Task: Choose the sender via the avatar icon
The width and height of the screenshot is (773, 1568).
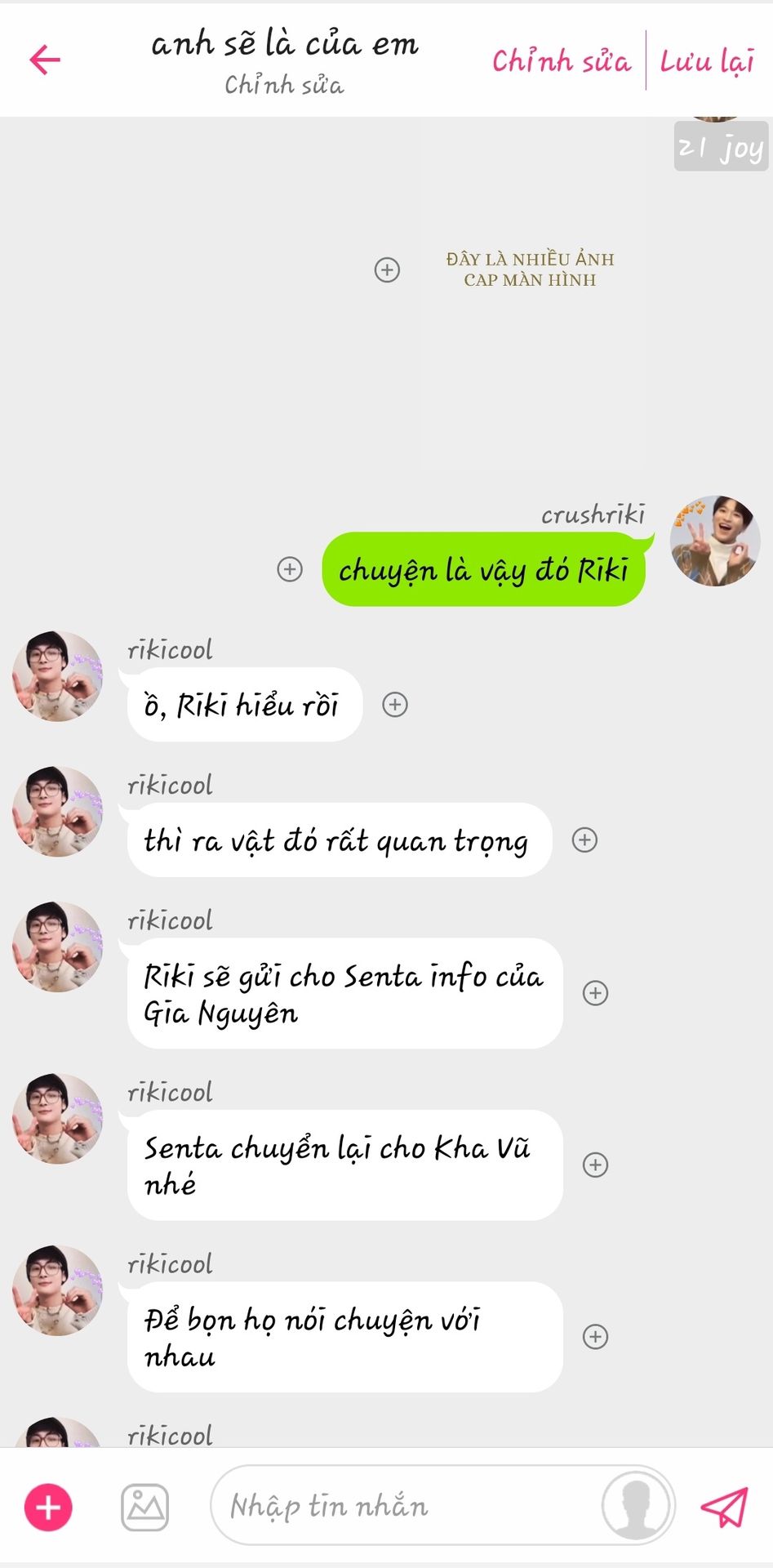Action: 637,1505
